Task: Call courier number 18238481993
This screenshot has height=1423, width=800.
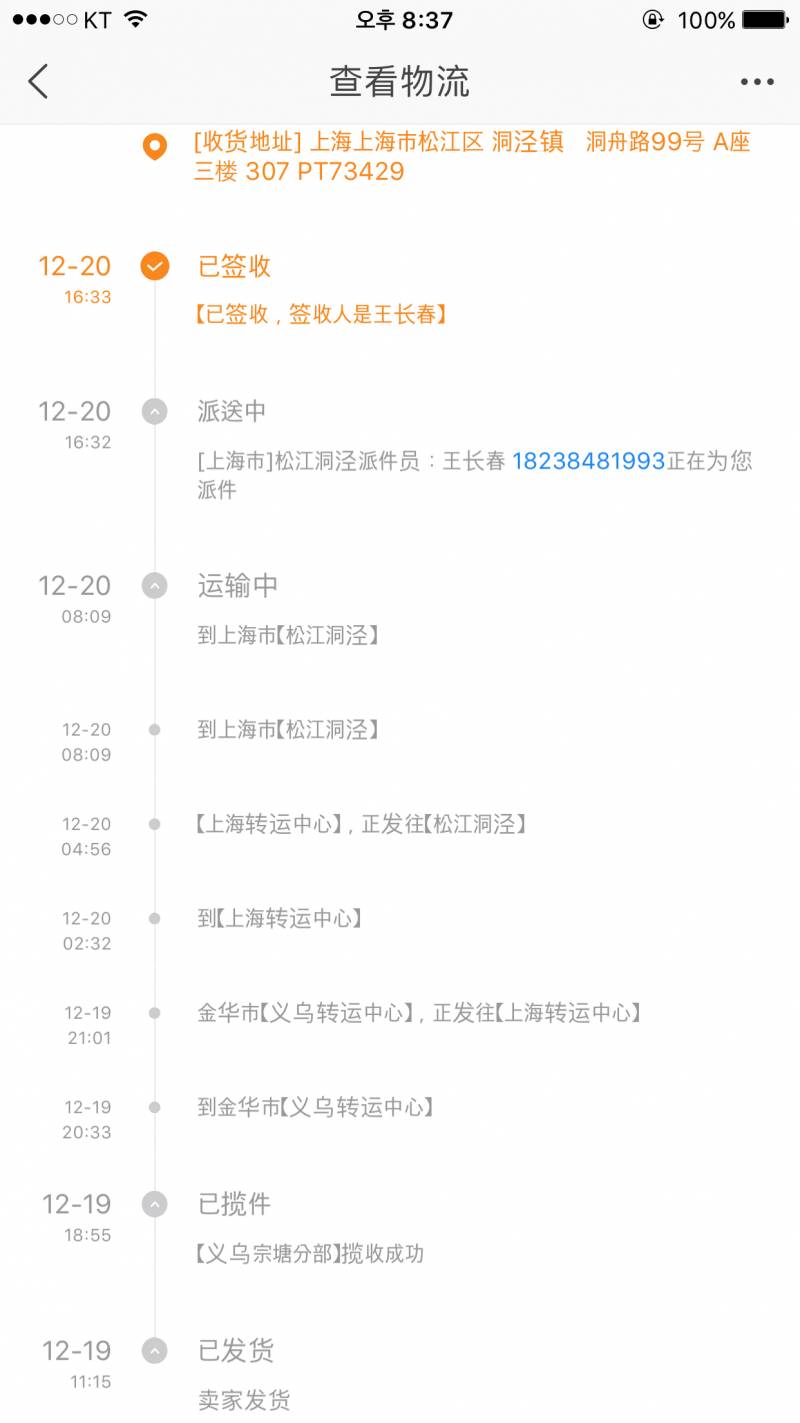Action: coord(588,461)
